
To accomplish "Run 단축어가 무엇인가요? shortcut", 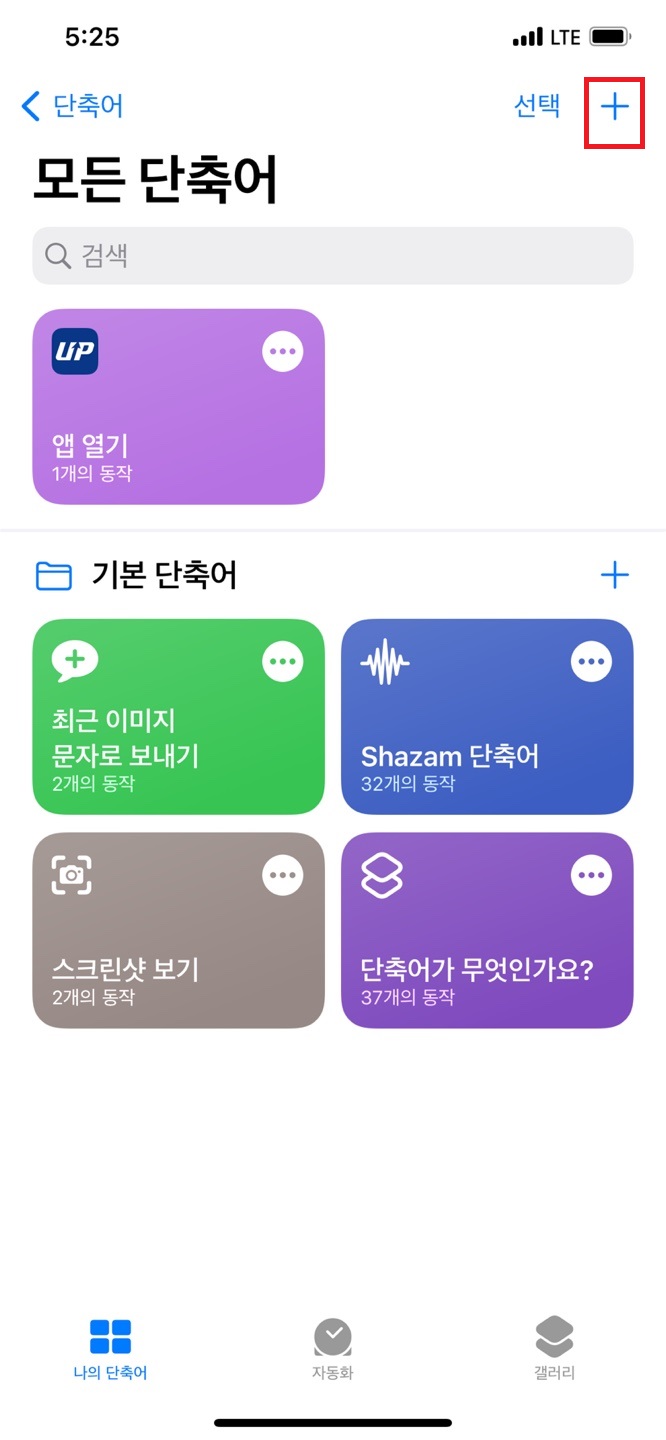I will coord(487,930).
